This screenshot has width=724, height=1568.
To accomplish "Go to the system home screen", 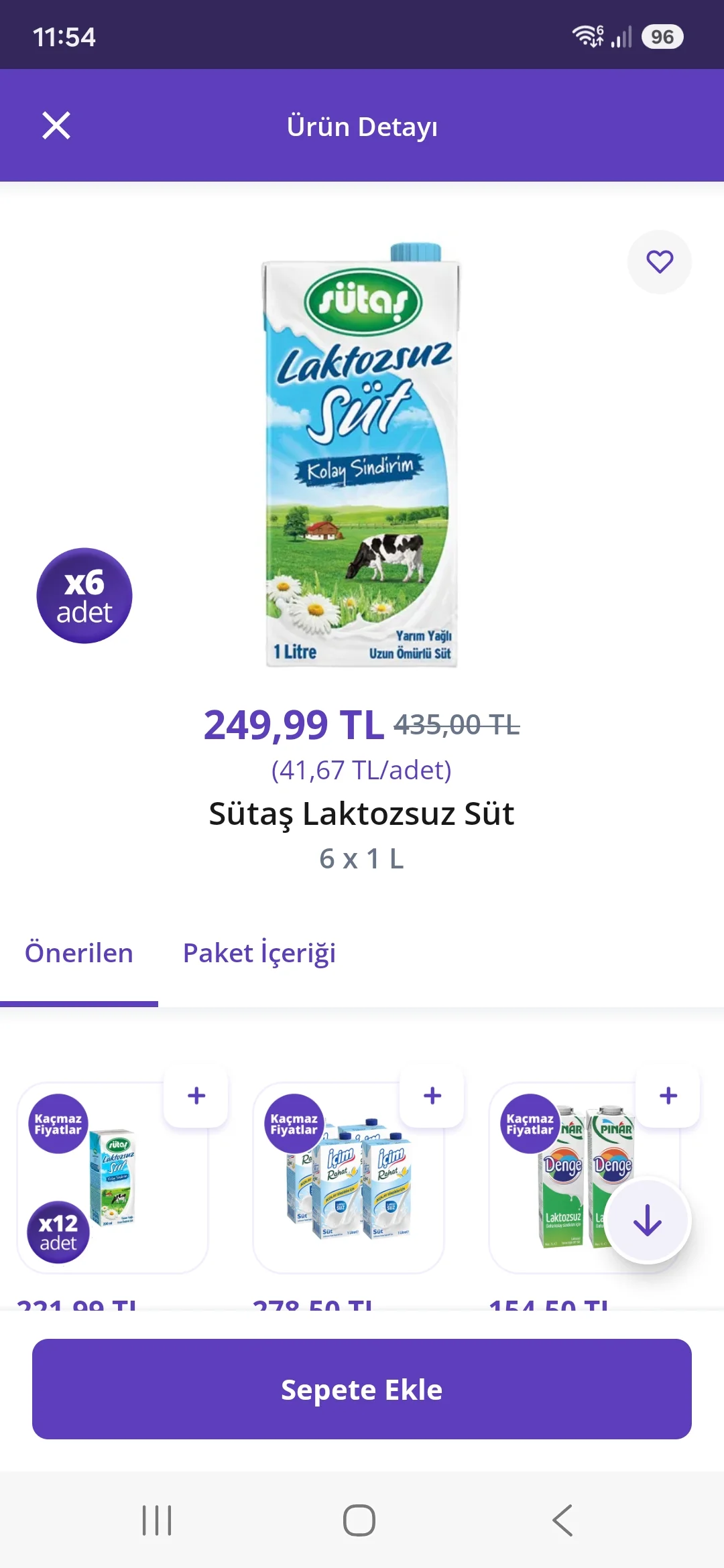I will point(359,1520).
